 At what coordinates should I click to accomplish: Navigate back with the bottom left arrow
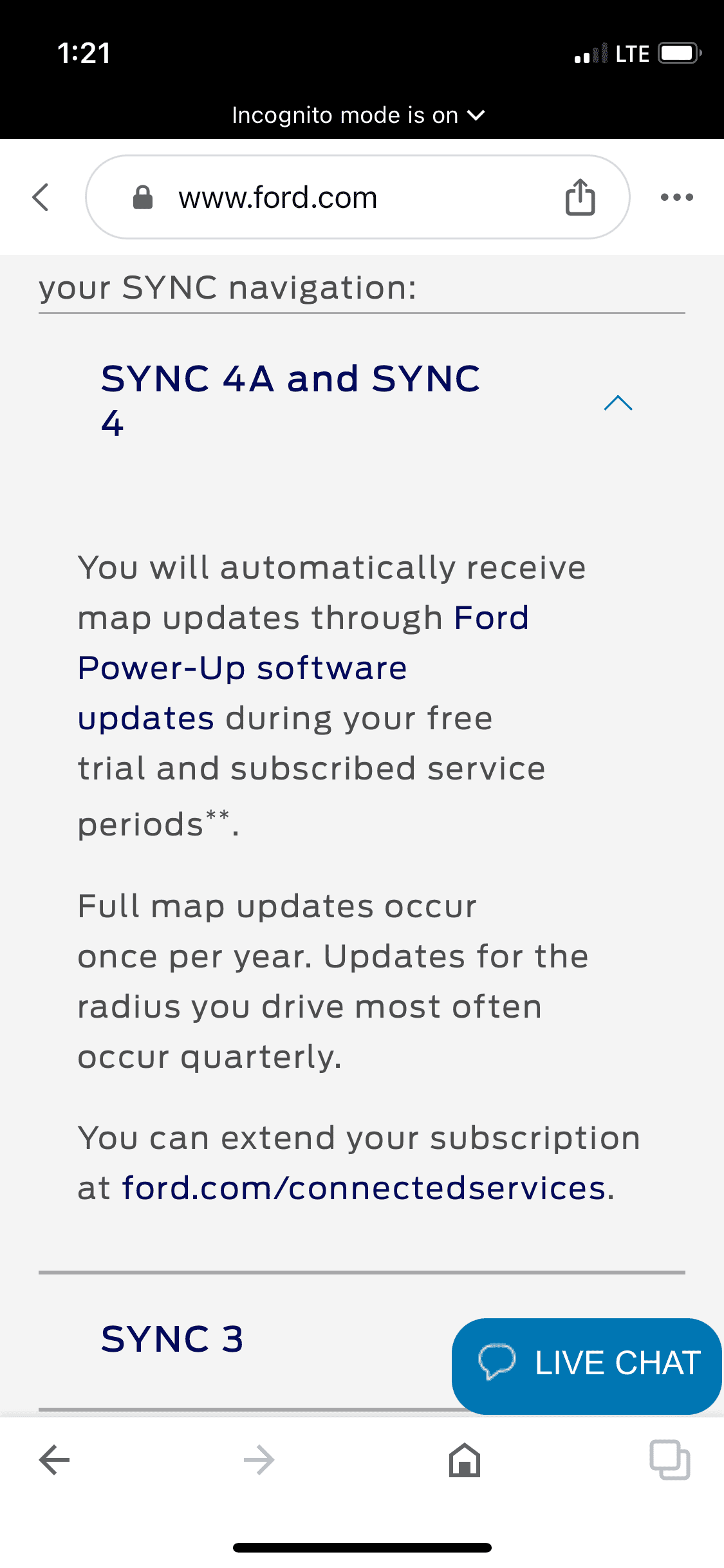pyautogui.click(x=54, y=1460)
